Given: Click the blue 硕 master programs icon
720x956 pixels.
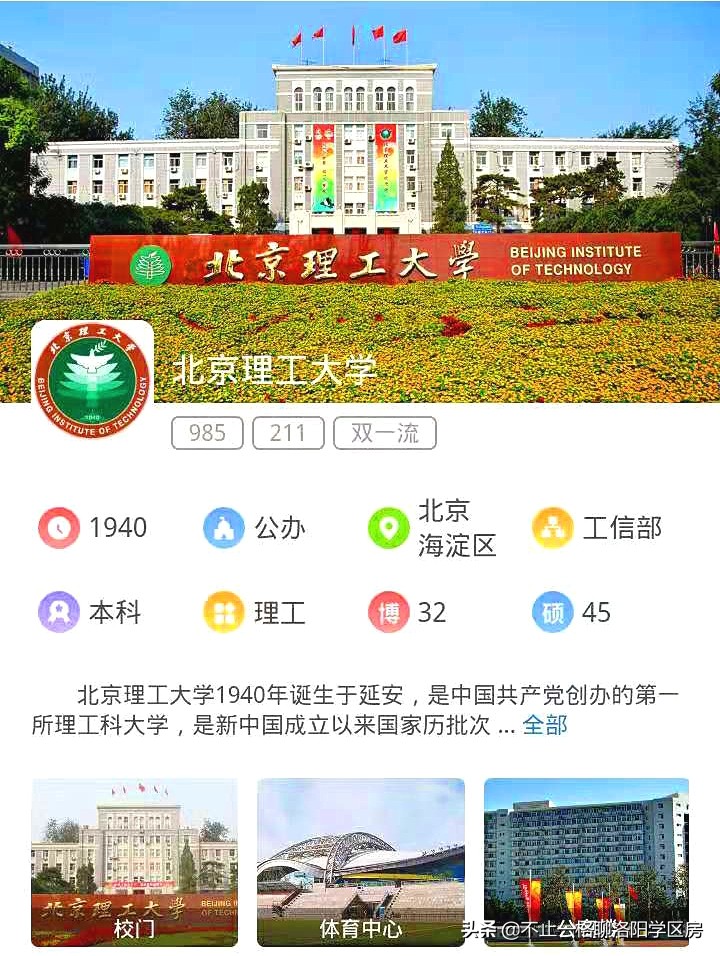Looking at the screenshot, I should point(553,613).
